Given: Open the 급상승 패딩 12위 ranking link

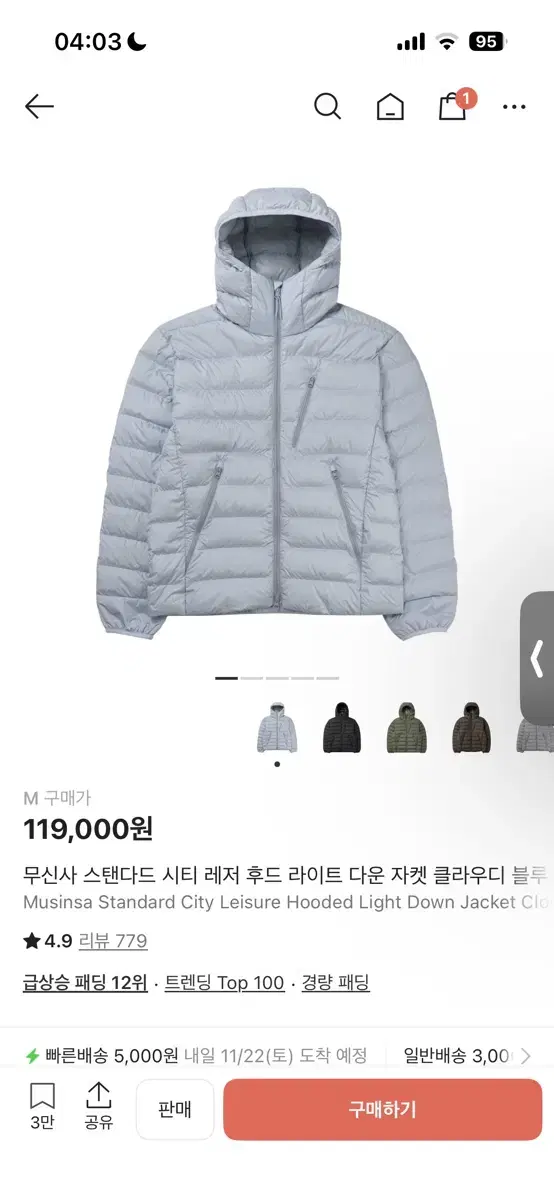Looking at the screenshot, I should click(85, 983).
